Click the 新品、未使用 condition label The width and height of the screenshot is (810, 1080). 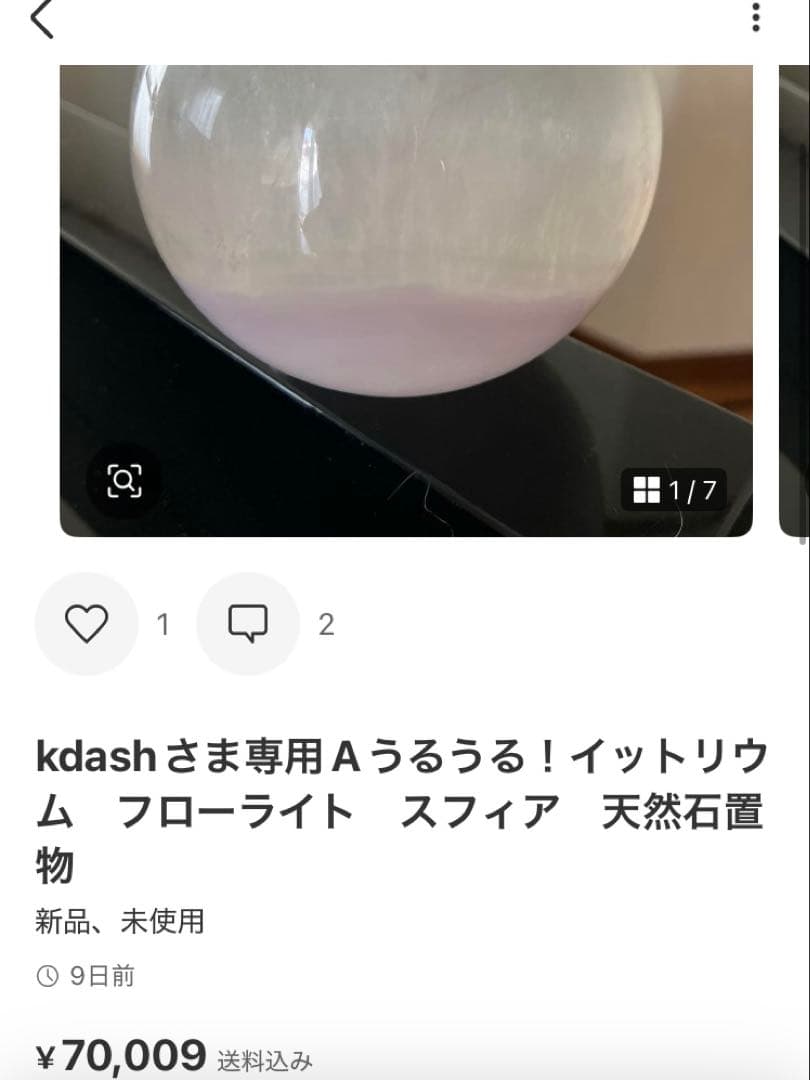[x=120, y=924]
